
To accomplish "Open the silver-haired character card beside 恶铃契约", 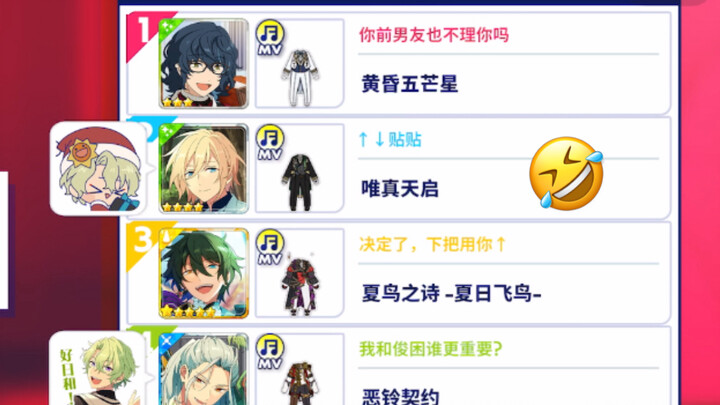I will pyautogui.click(x=203, y=368).
